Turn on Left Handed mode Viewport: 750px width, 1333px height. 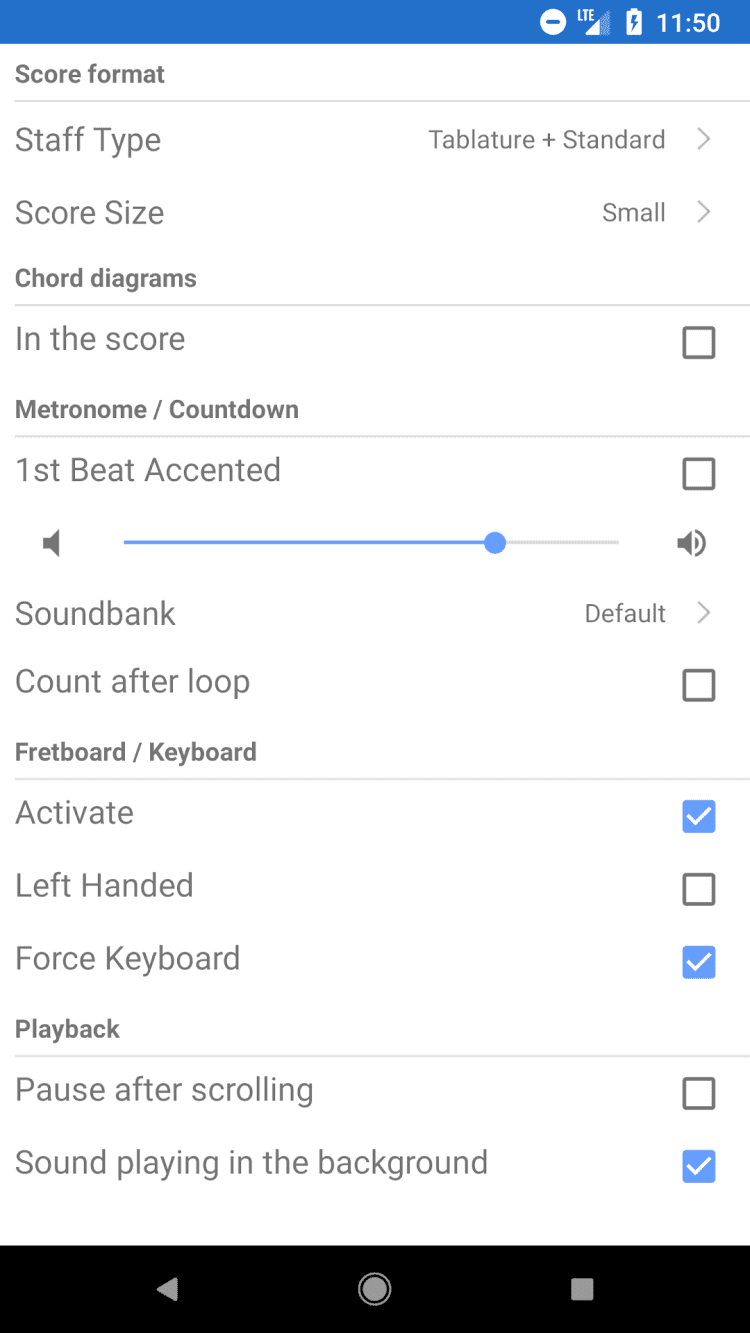[x=698, y=889]
